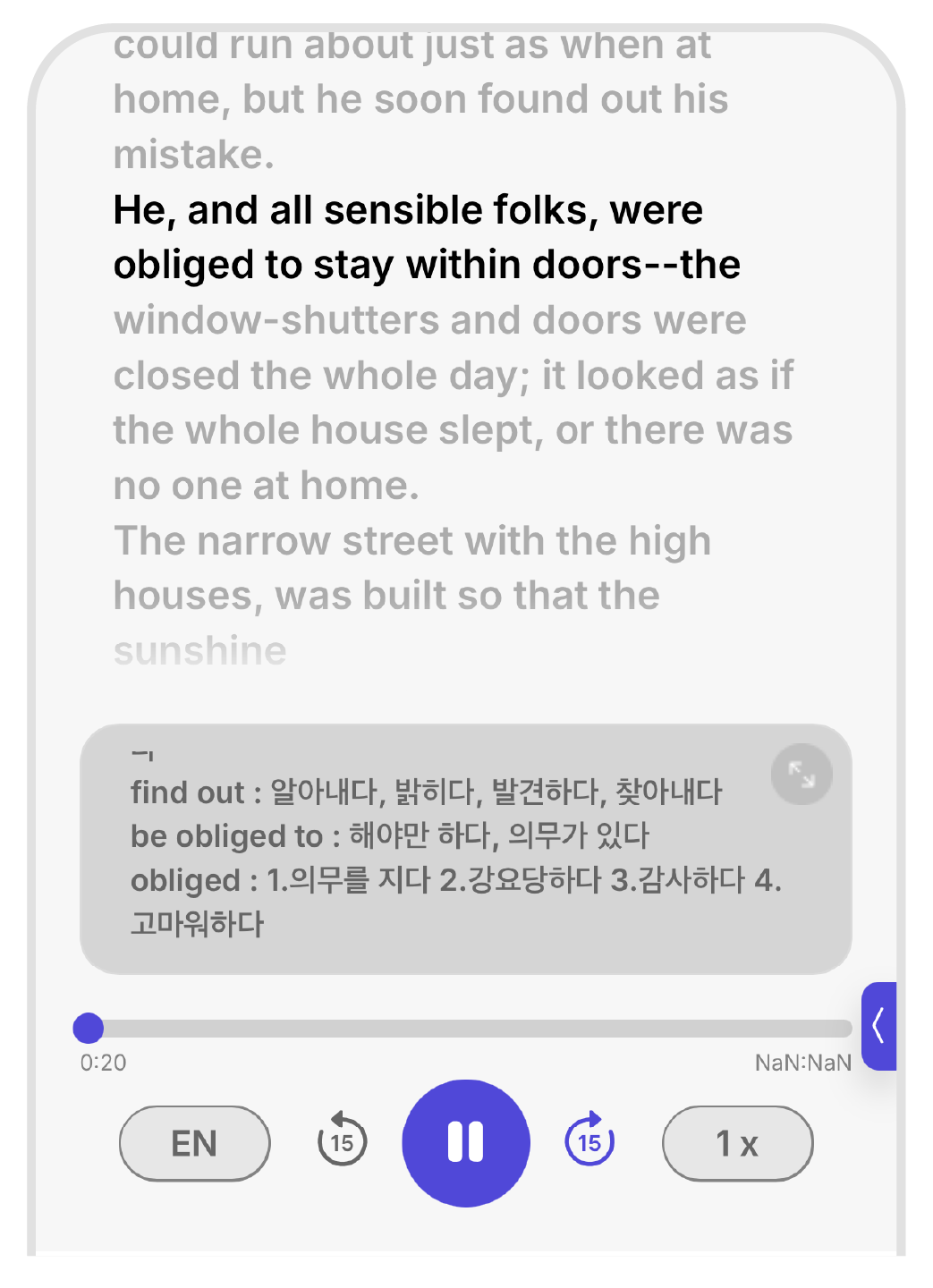This screenshot has height=1288, width=933.
Task: Pause the audio playback
Action: 465,1143
